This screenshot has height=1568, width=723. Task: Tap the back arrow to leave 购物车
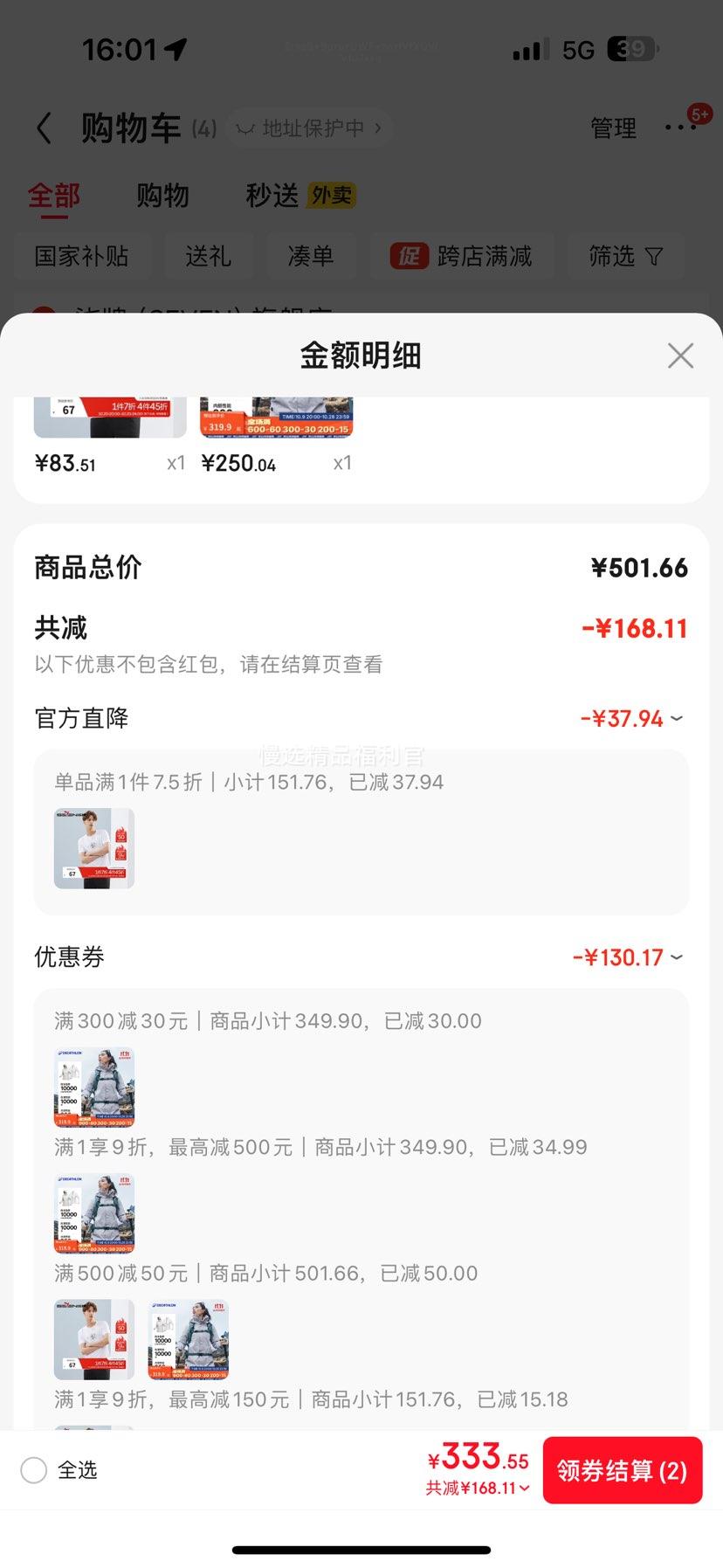45,128
